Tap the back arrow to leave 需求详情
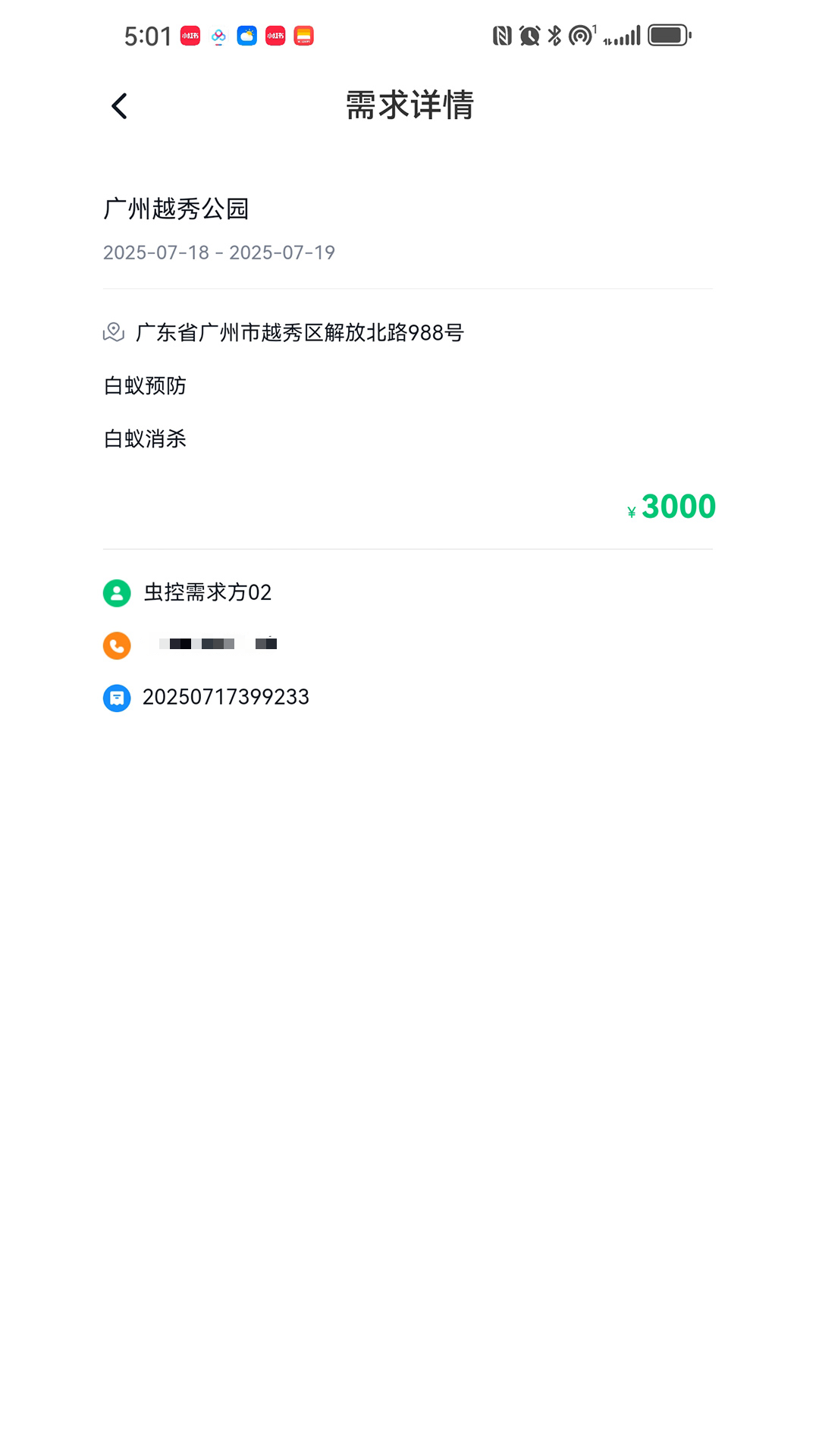The height and width of the screenshot is (1456, 819). click(119, 105)
